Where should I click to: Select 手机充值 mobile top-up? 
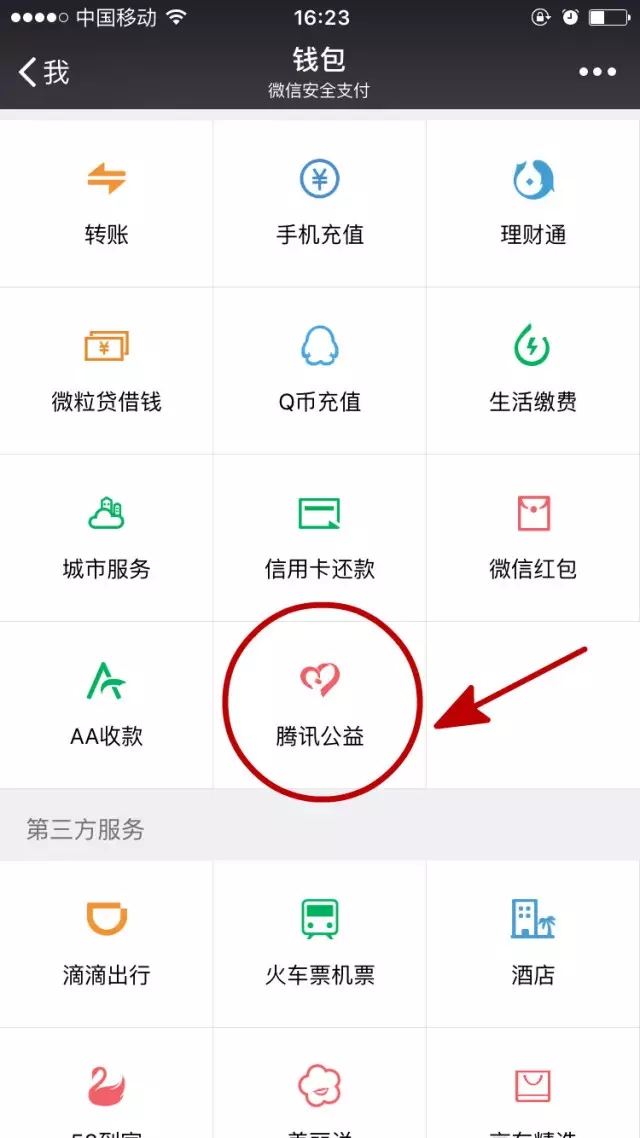320,203
